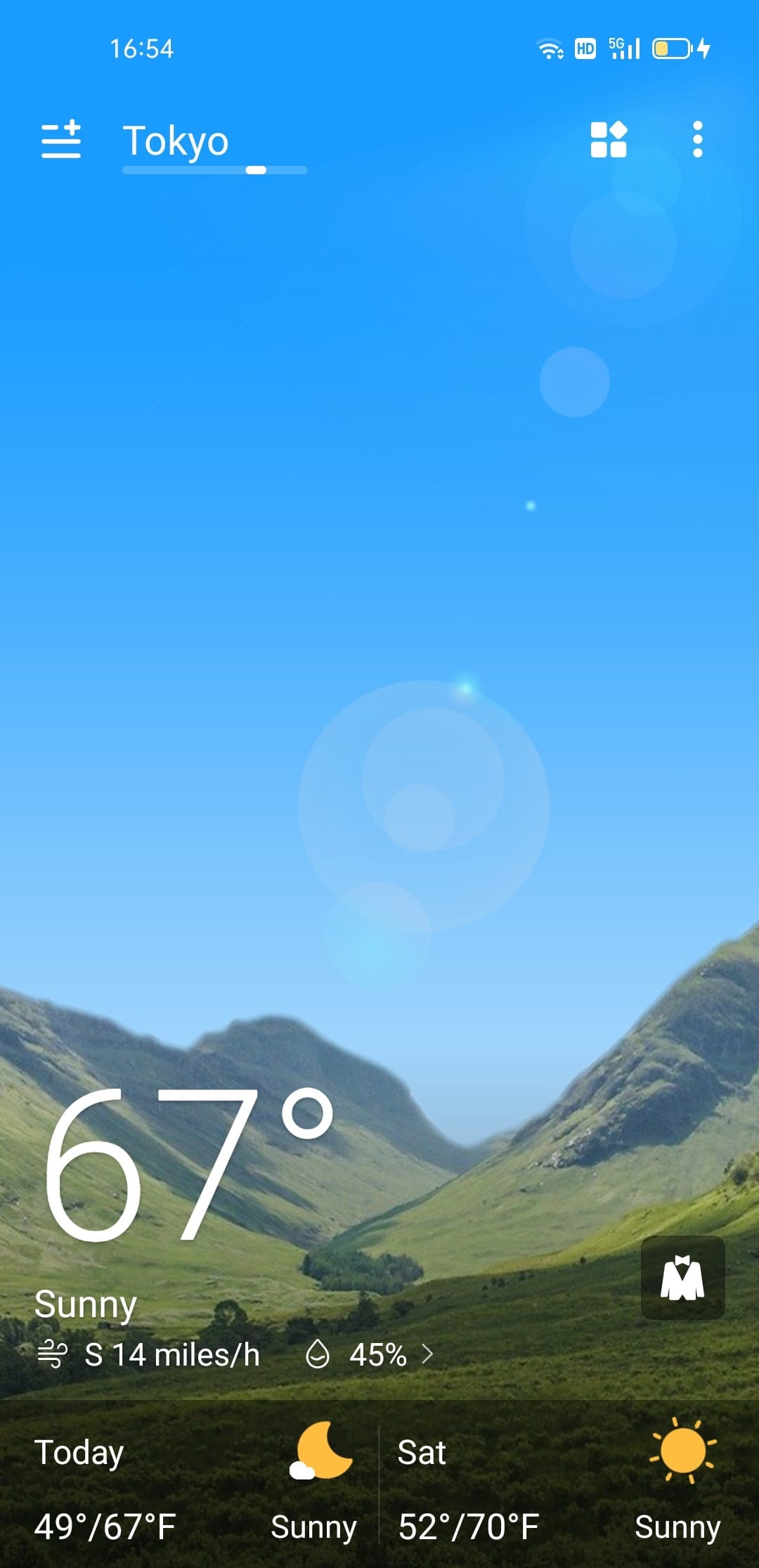
Task: Tap today's 49°/67°F temperature range
Action: pyautogui.click(x=105, y=1527)
